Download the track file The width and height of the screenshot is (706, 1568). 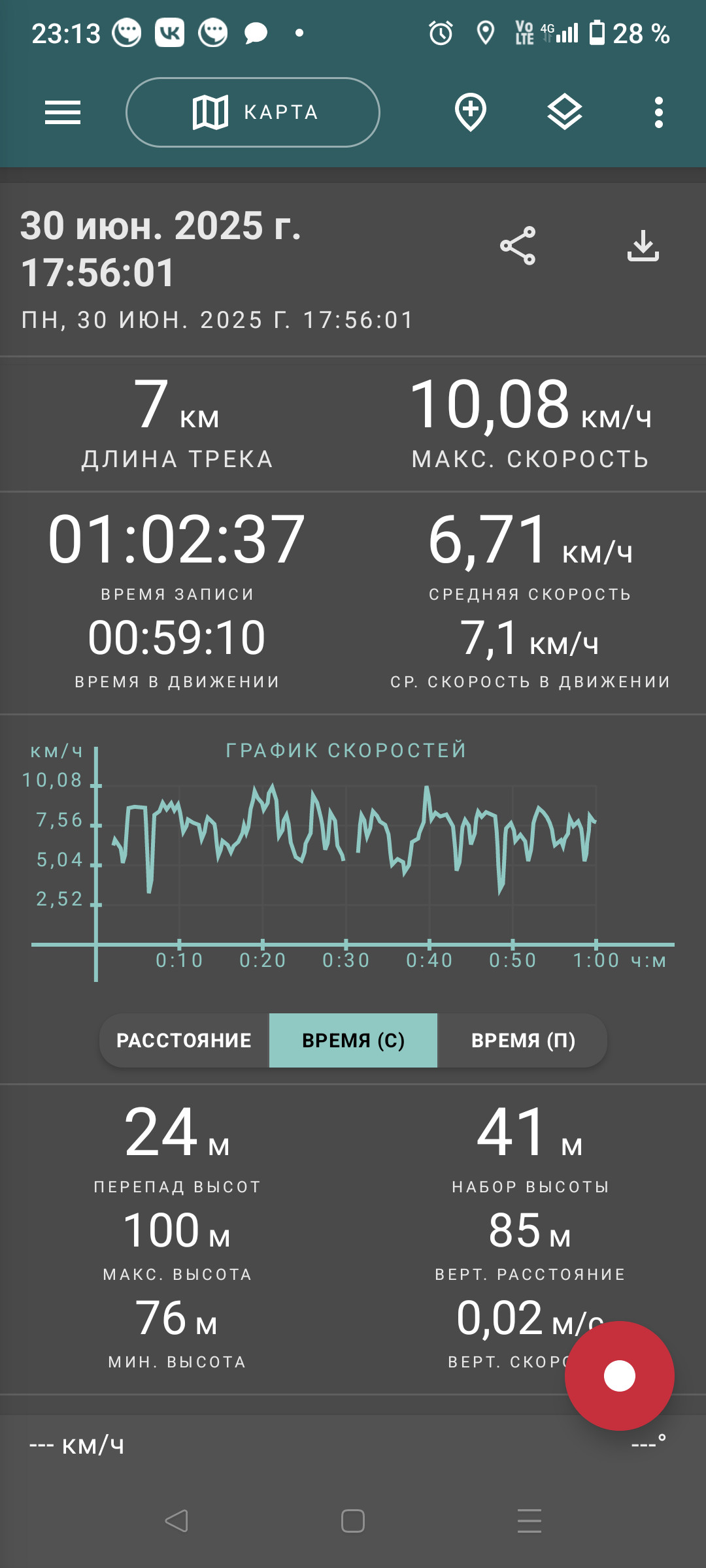(x=643, y=246)
